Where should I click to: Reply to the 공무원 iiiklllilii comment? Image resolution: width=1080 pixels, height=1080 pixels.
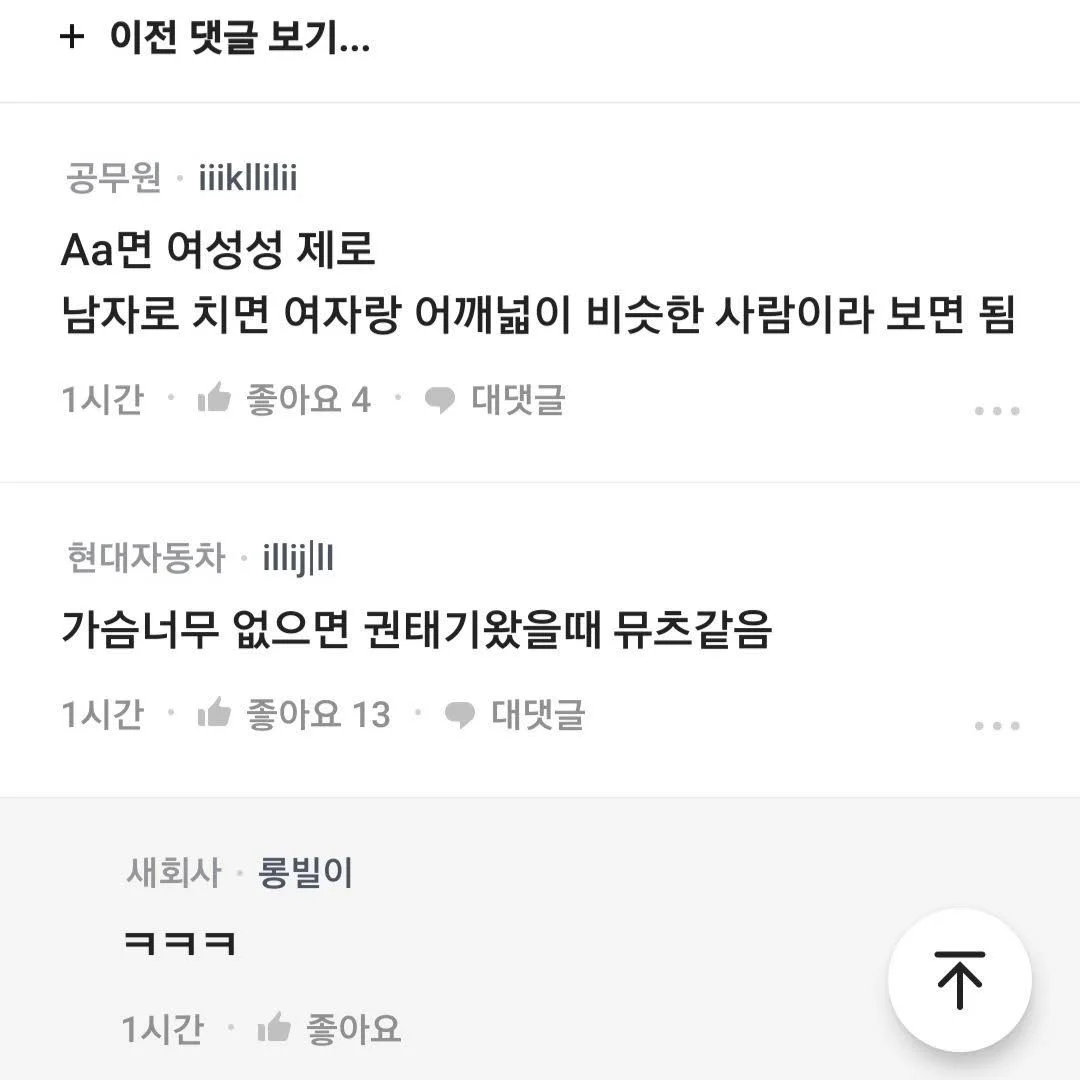pos(495,400)
